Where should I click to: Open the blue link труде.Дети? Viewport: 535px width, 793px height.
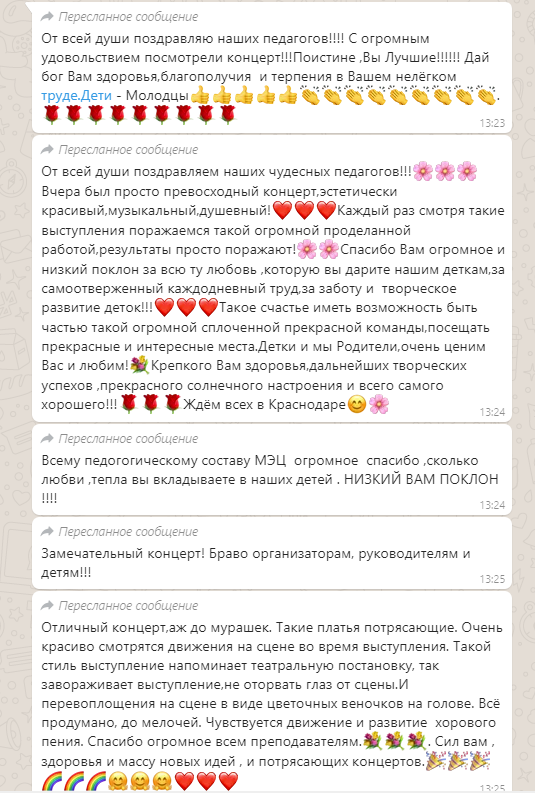pyautogui.click(x=76, y=96)
